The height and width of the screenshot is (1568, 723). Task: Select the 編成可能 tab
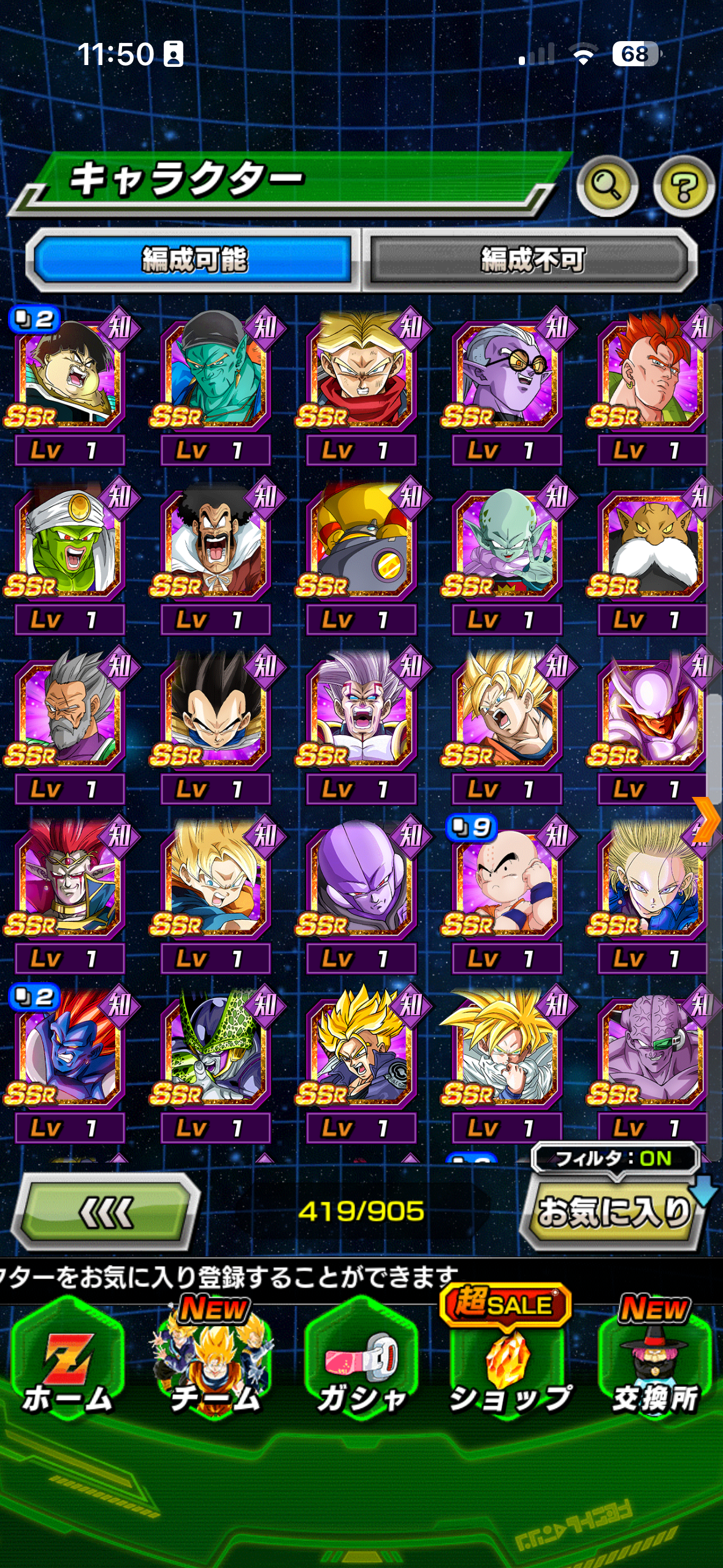click(194, 260)
